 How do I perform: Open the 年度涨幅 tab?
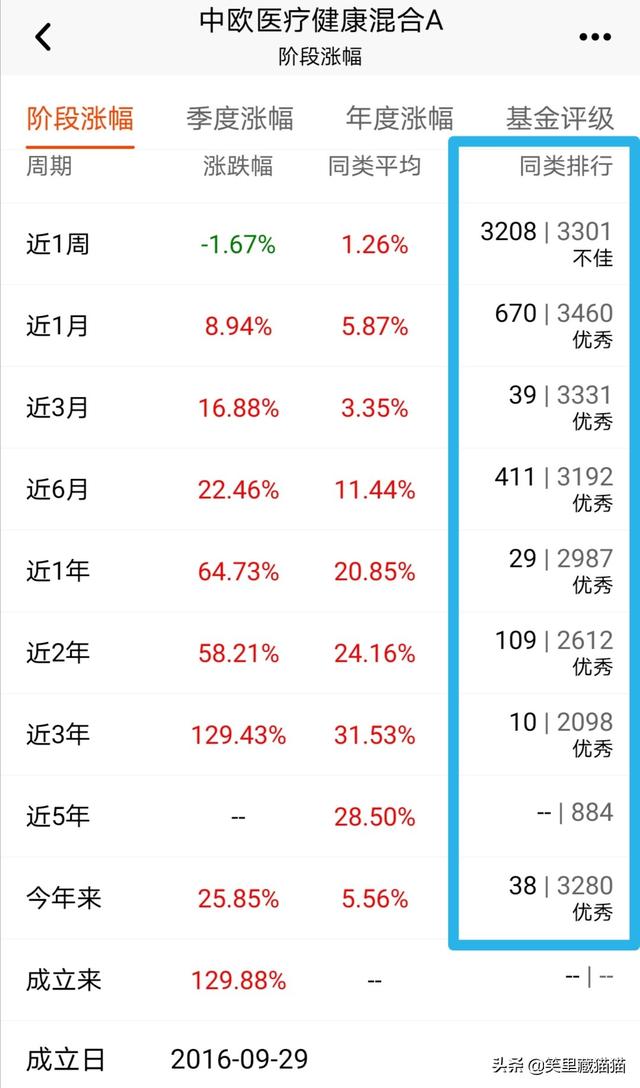pyautogui.click(x=399, y=119)
